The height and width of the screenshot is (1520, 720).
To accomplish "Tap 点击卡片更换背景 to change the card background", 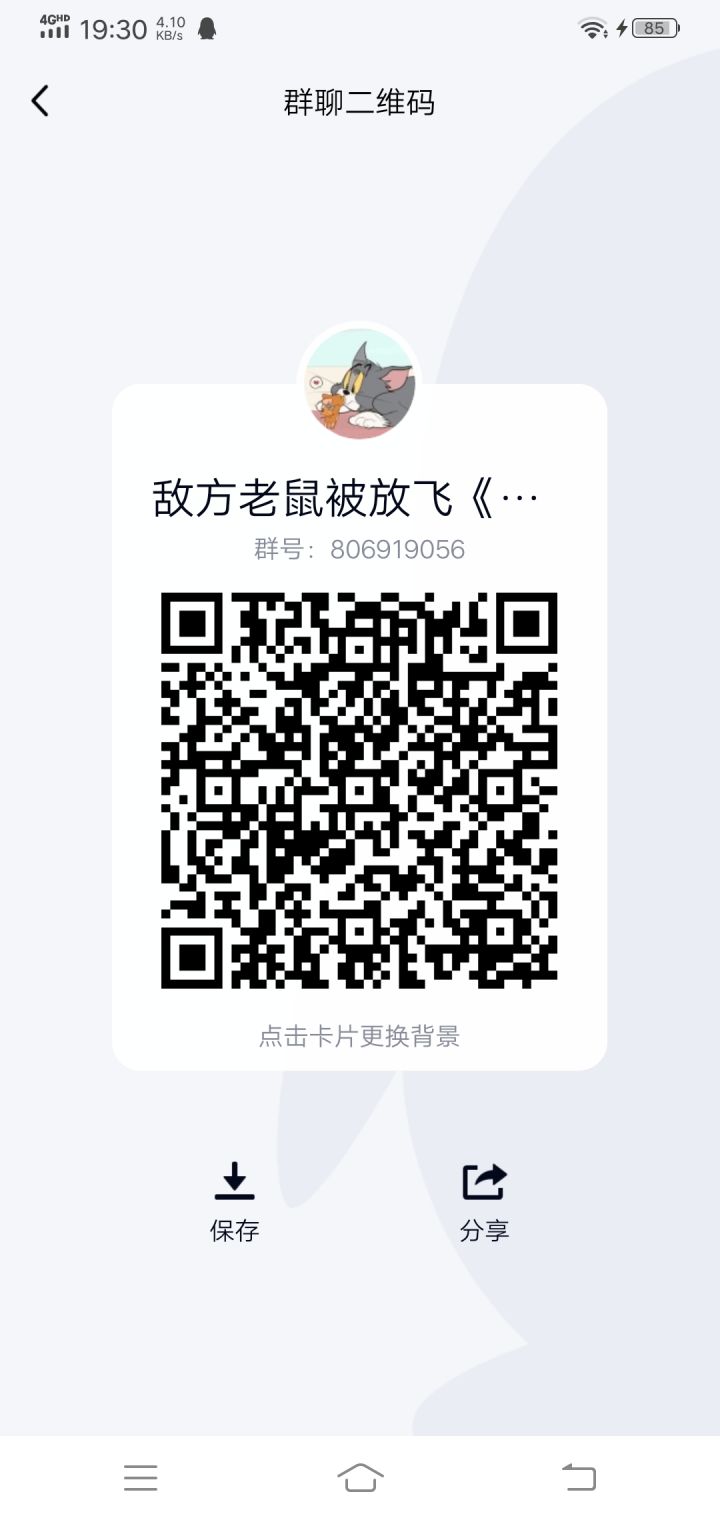I will [x=358, y=1036].
